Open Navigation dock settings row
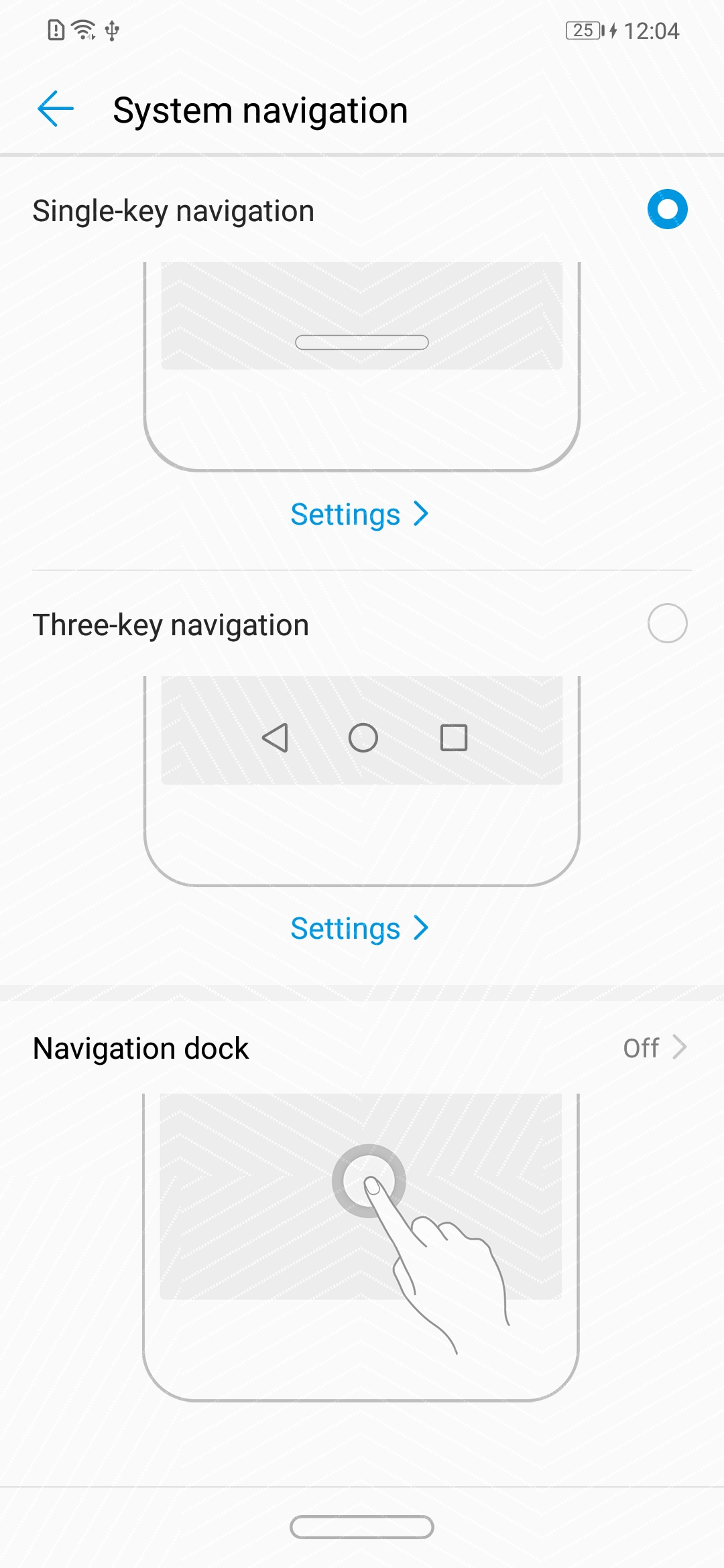 pos(362,1048)
